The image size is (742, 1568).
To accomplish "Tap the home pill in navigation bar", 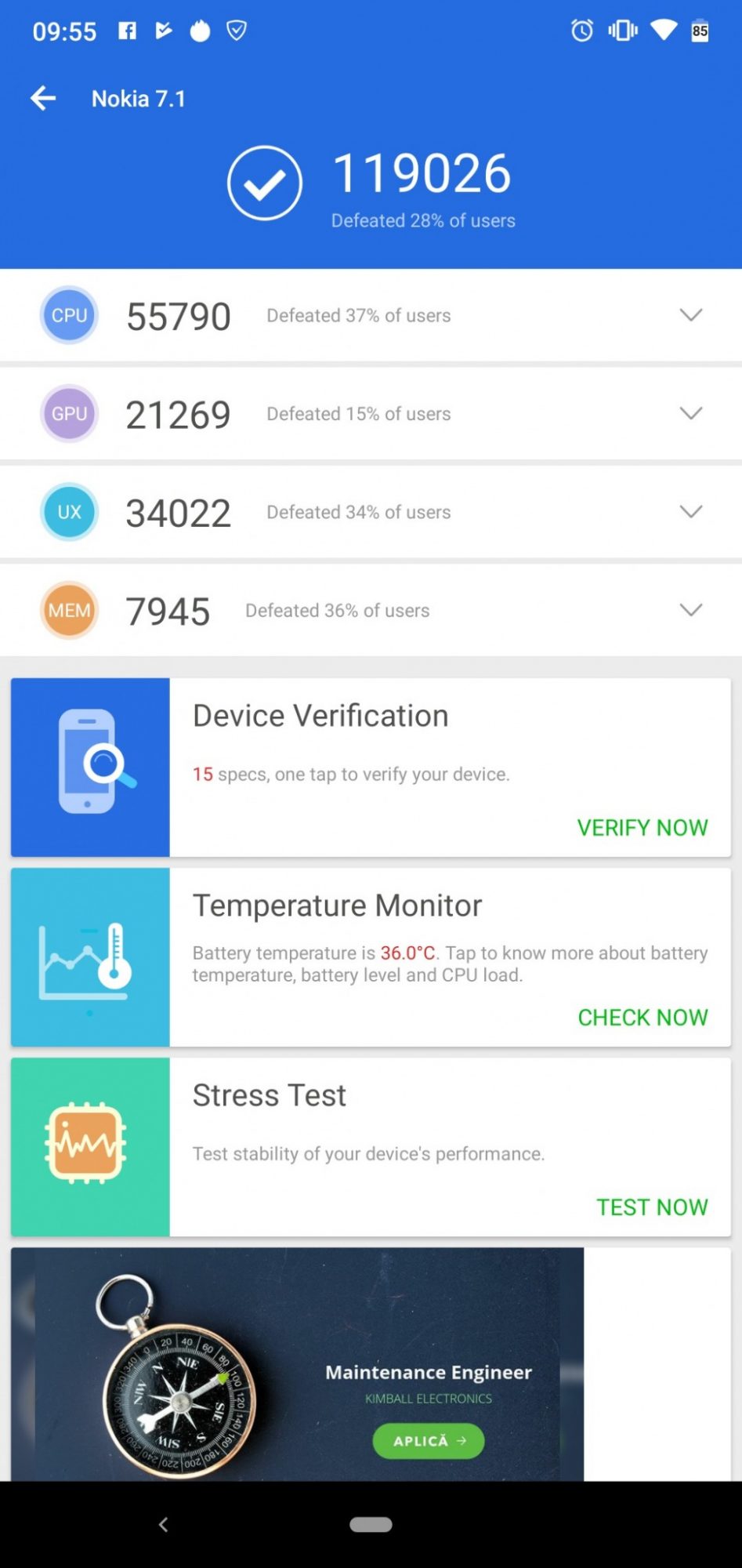I will point(371,1524).
